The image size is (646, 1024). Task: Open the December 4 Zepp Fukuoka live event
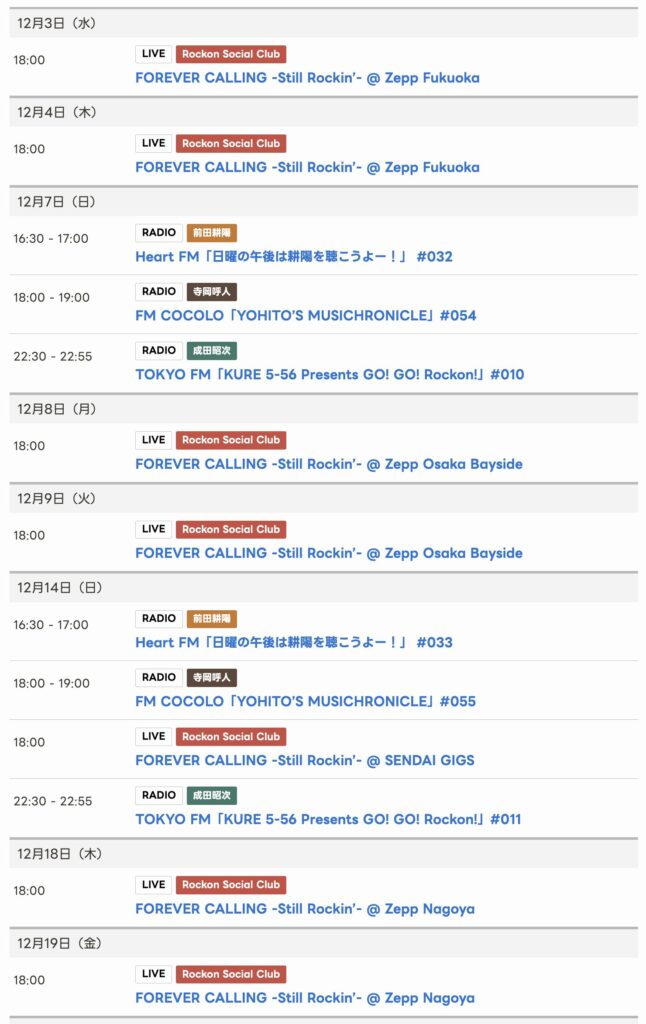coord(307,167)
